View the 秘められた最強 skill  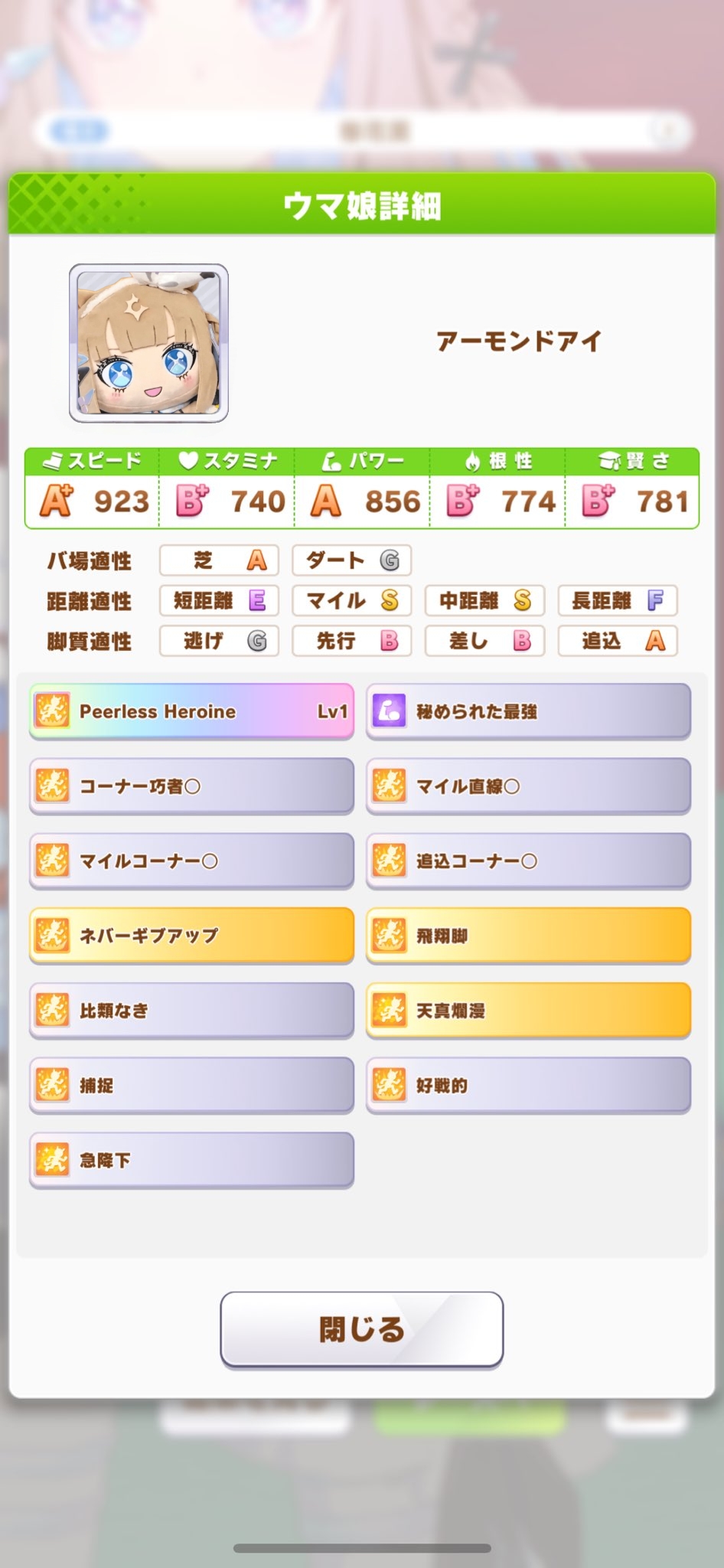tap(528, 711)
